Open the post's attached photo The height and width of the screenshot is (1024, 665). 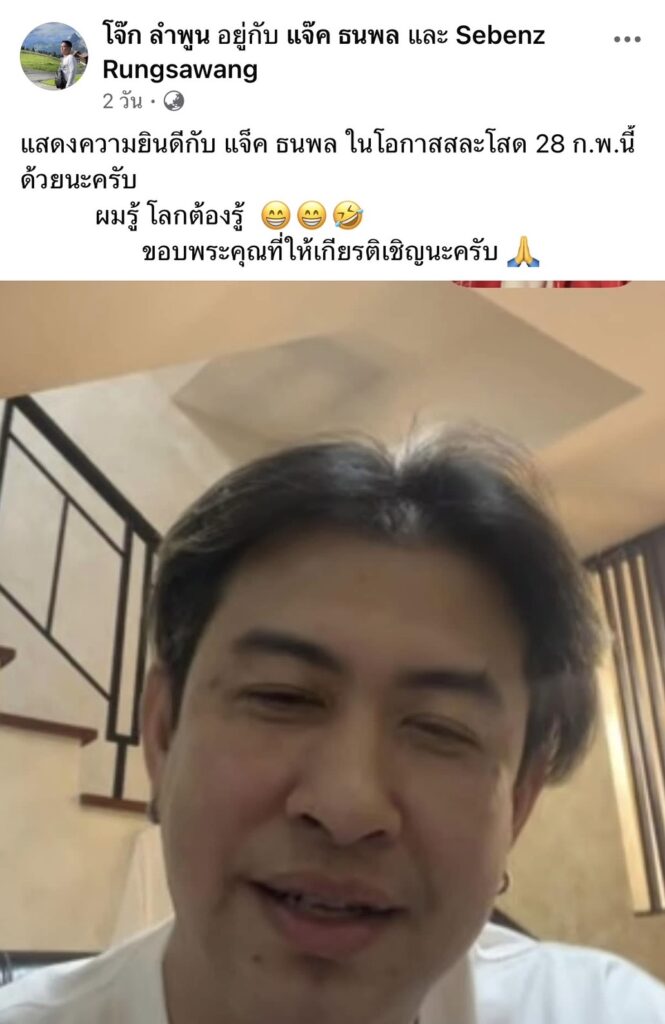(332, 652)
